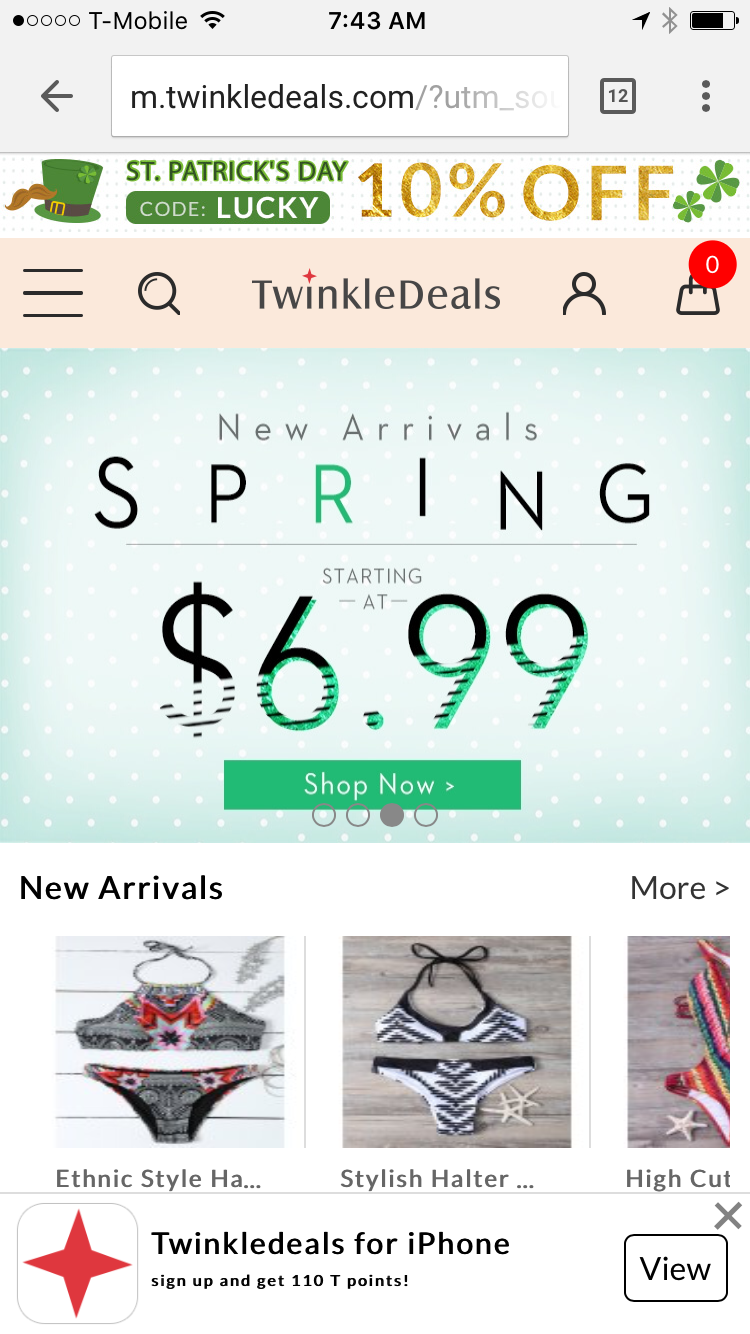The width and height of the screenshot is (750, 1334).
Task: Open the browser overflow menu
Action: (x=706, y=96)
